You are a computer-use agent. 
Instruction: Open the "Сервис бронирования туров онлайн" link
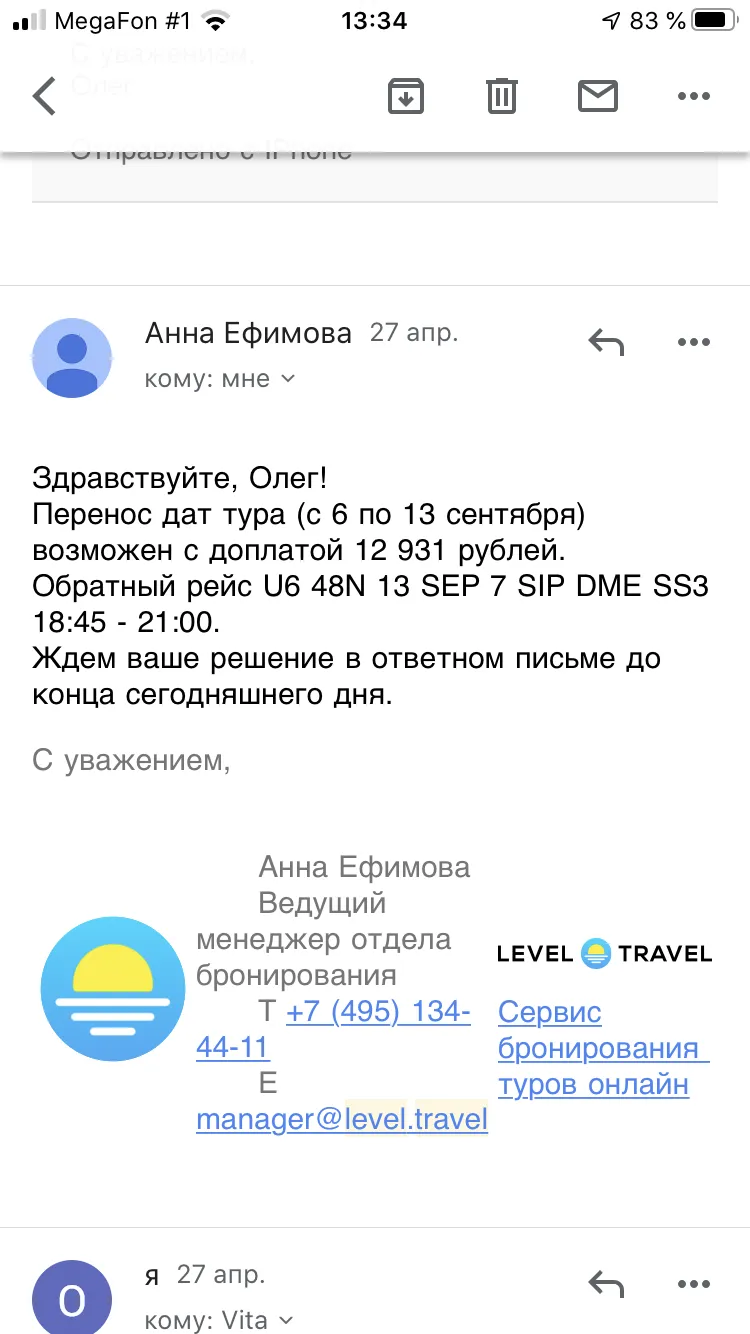pos(604,1048)
